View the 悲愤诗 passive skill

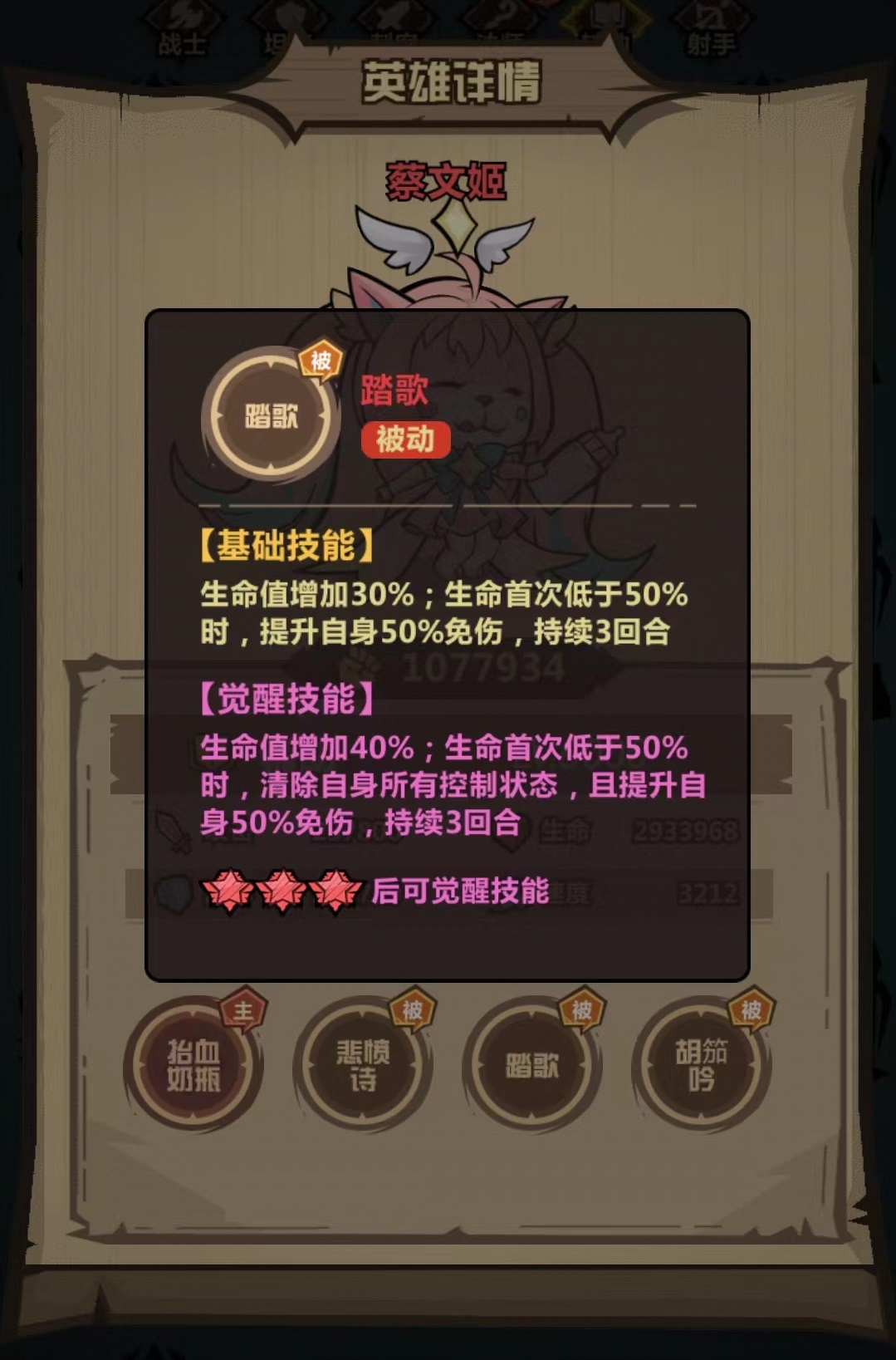pos(362,1065)
